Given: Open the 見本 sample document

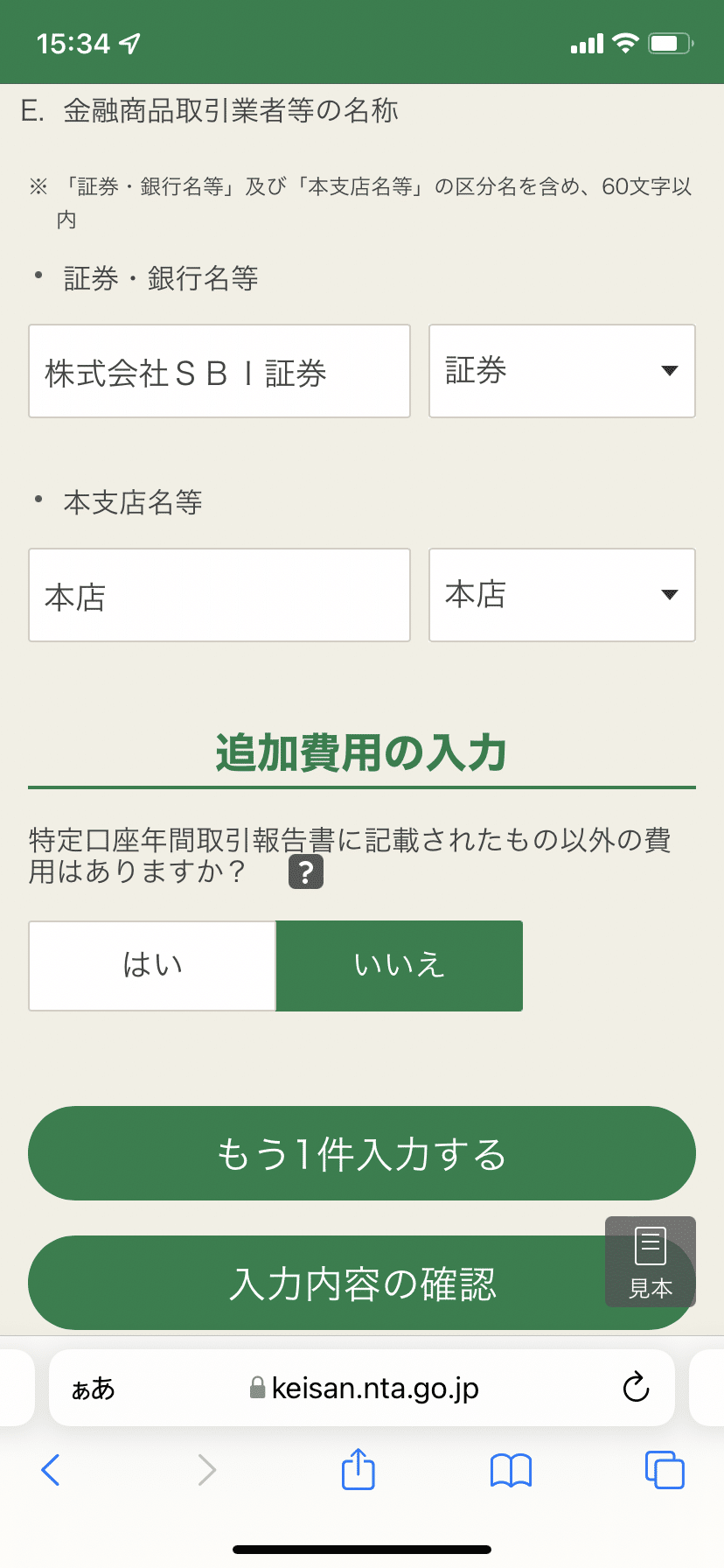Looking at the screenshot, I should tap(651, 1262).
